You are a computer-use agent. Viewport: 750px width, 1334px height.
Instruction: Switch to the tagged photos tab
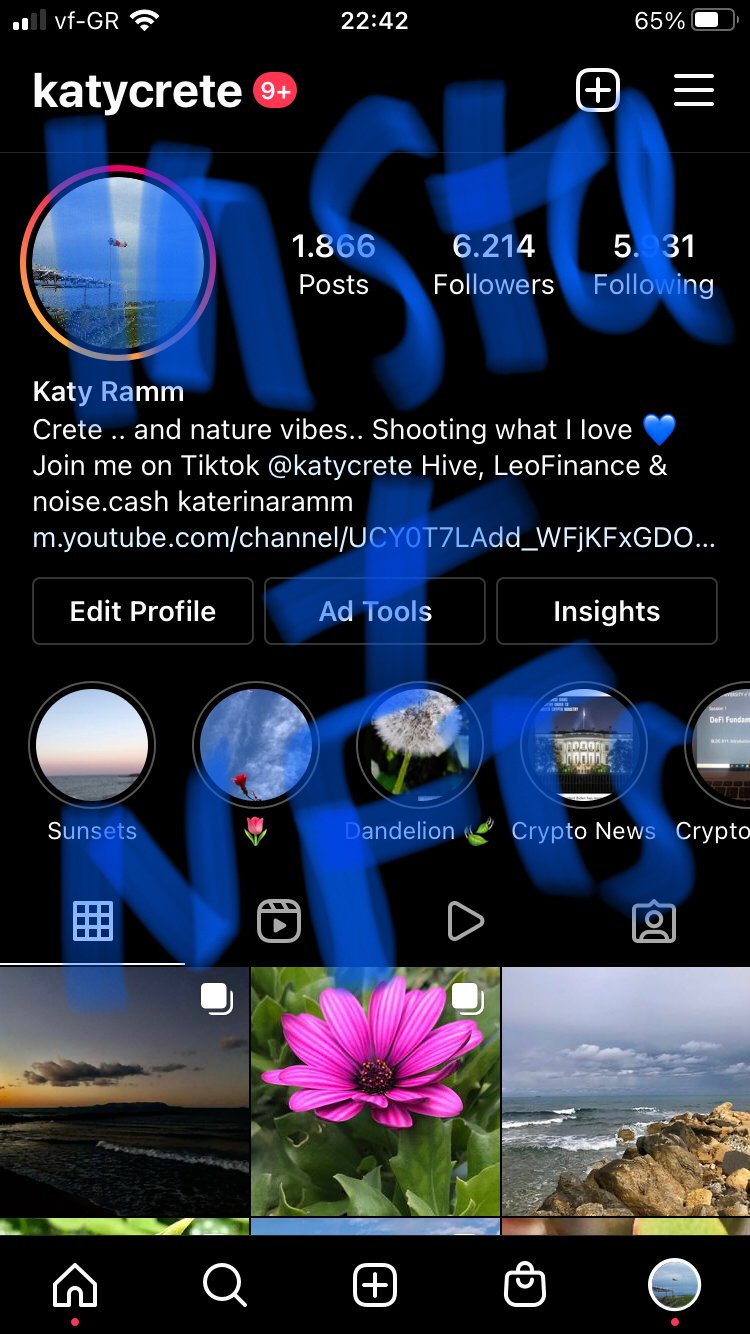click(654, 921)
